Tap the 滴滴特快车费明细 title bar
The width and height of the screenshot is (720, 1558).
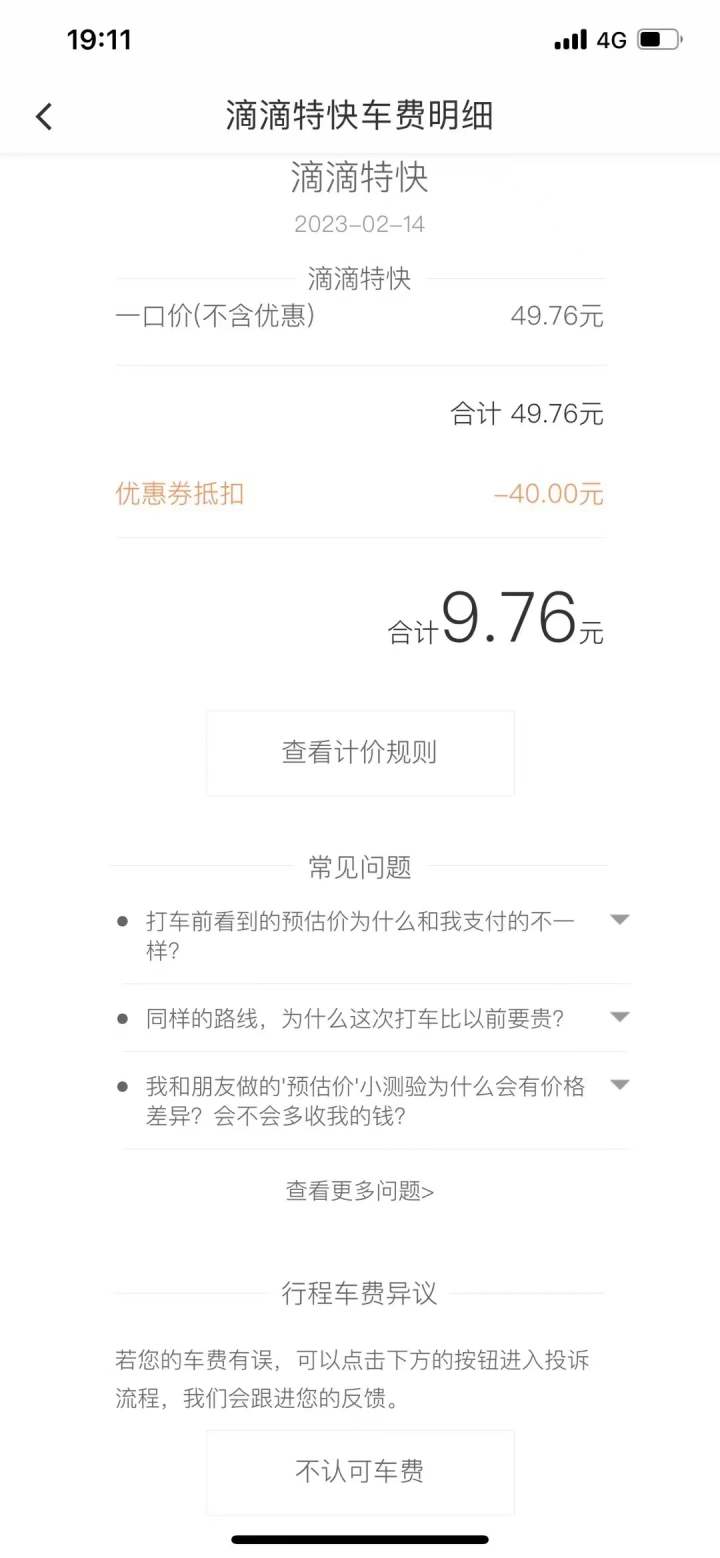tap(360, 116)
